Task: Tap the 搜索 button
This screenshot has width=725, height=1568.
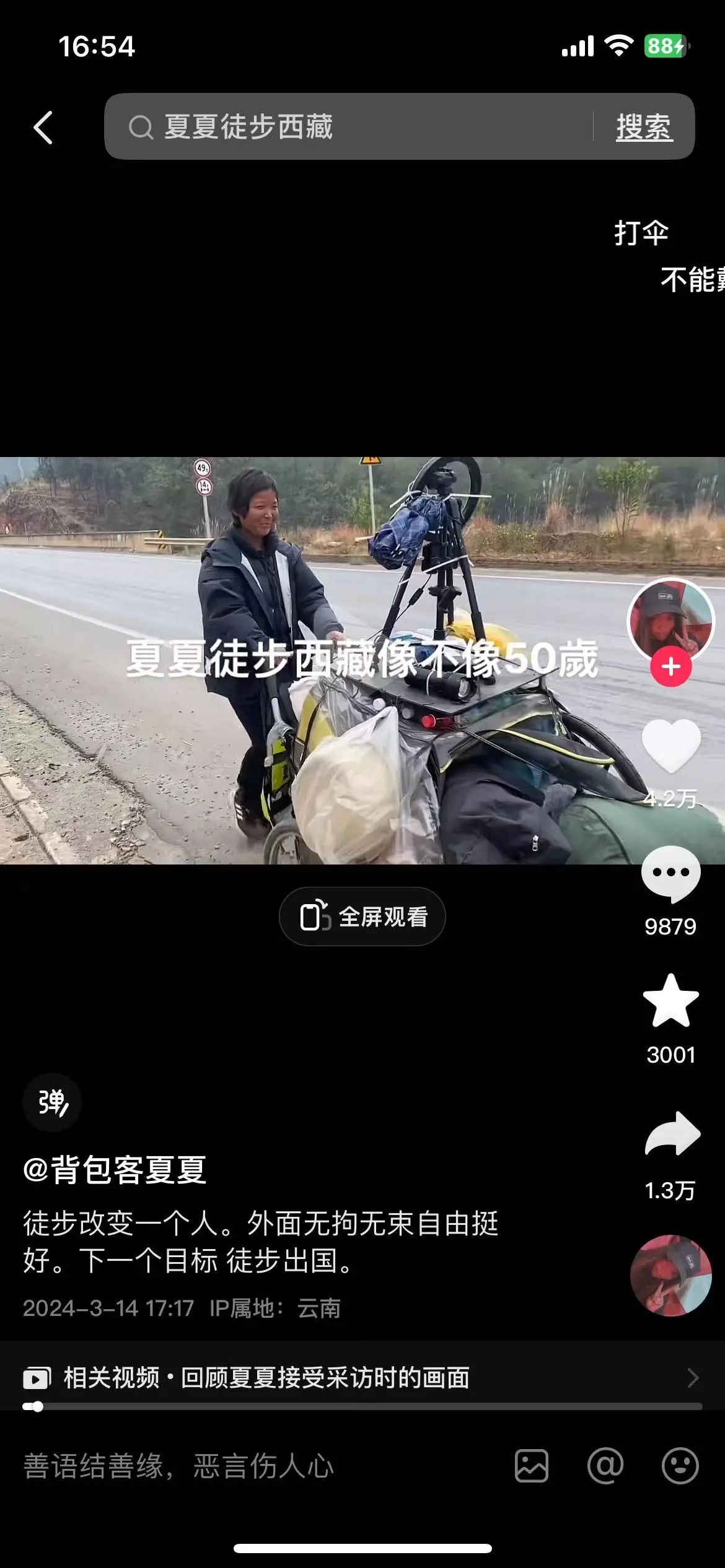Action: (644, 128)
